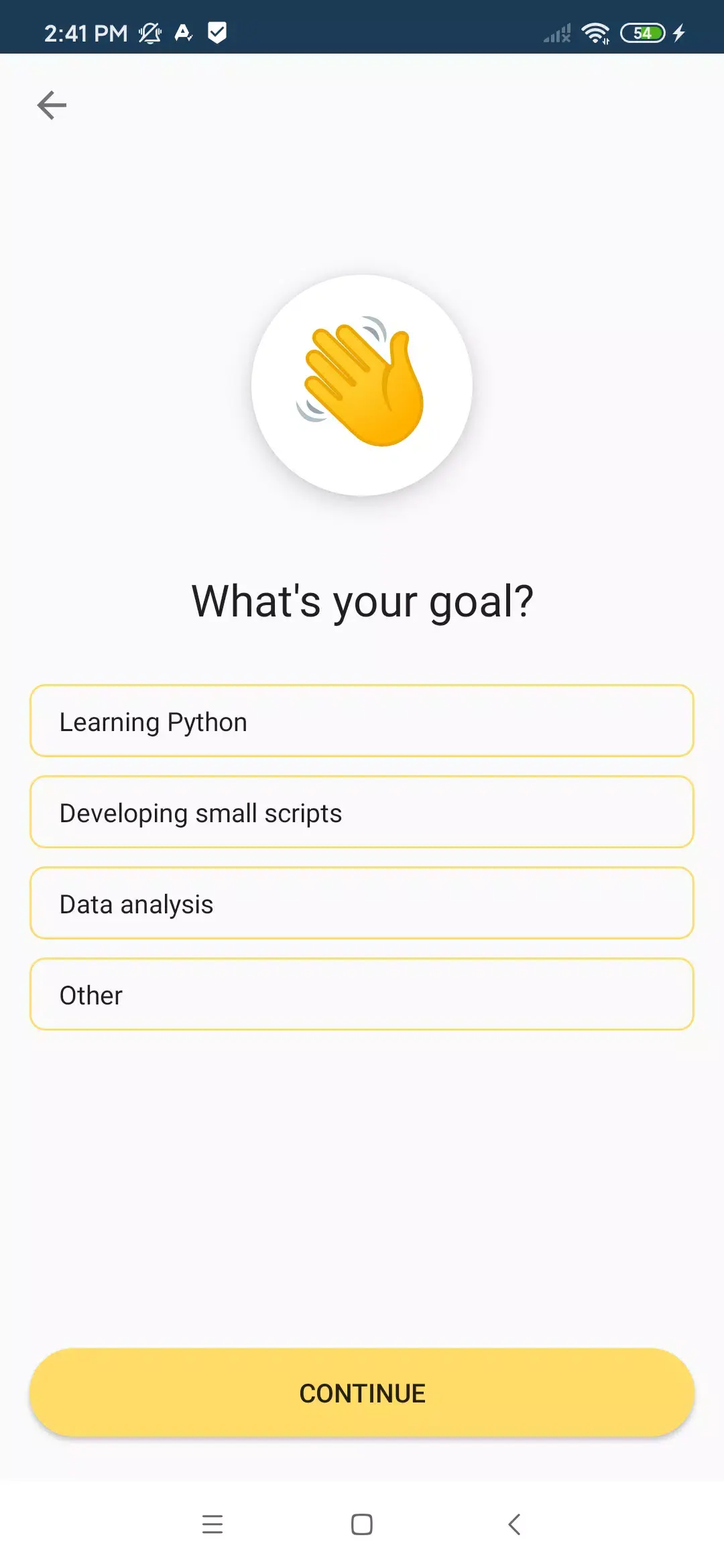Click the Wi-Fi icon in the status bar
This screenshot has height=1568, width=724.
point(594,32)
